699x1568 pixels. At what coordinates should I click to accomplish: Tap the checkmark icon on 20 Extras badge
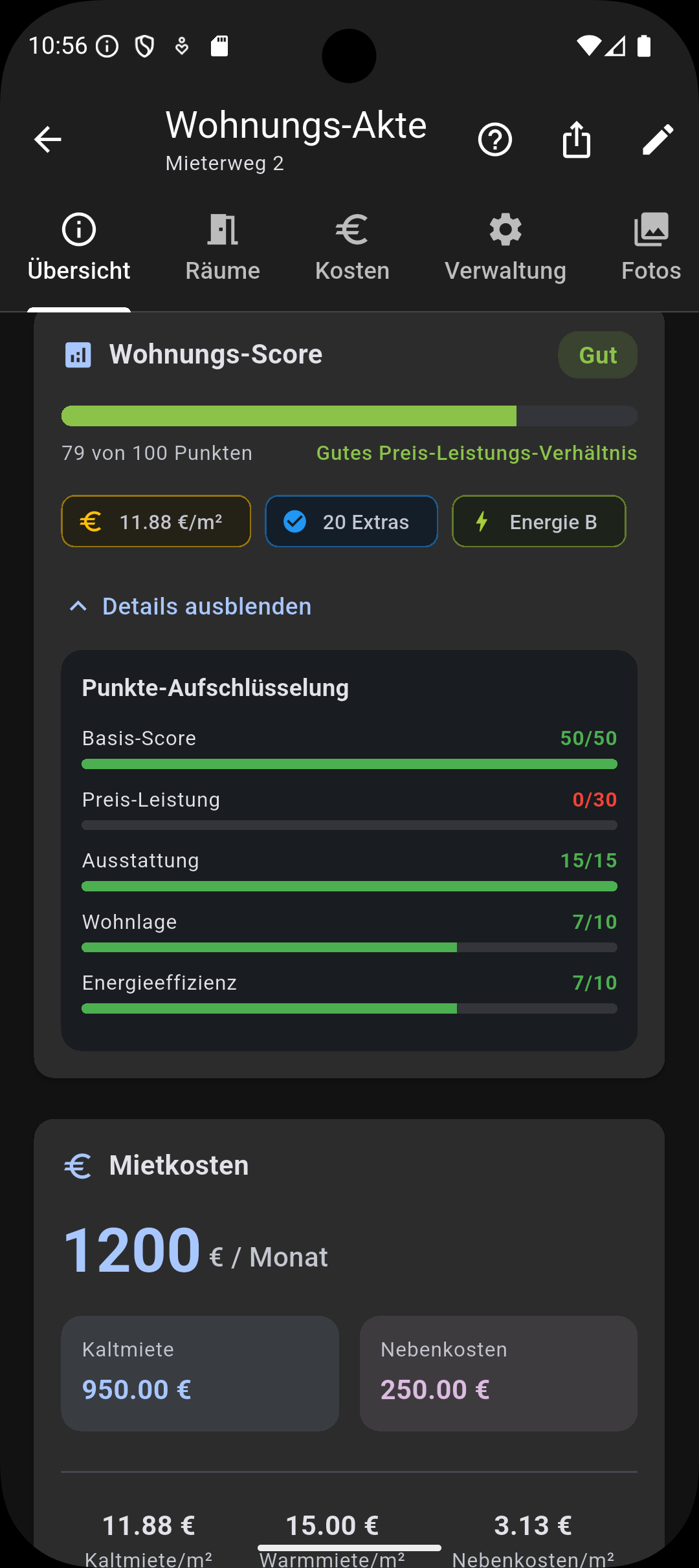(295, 521)
